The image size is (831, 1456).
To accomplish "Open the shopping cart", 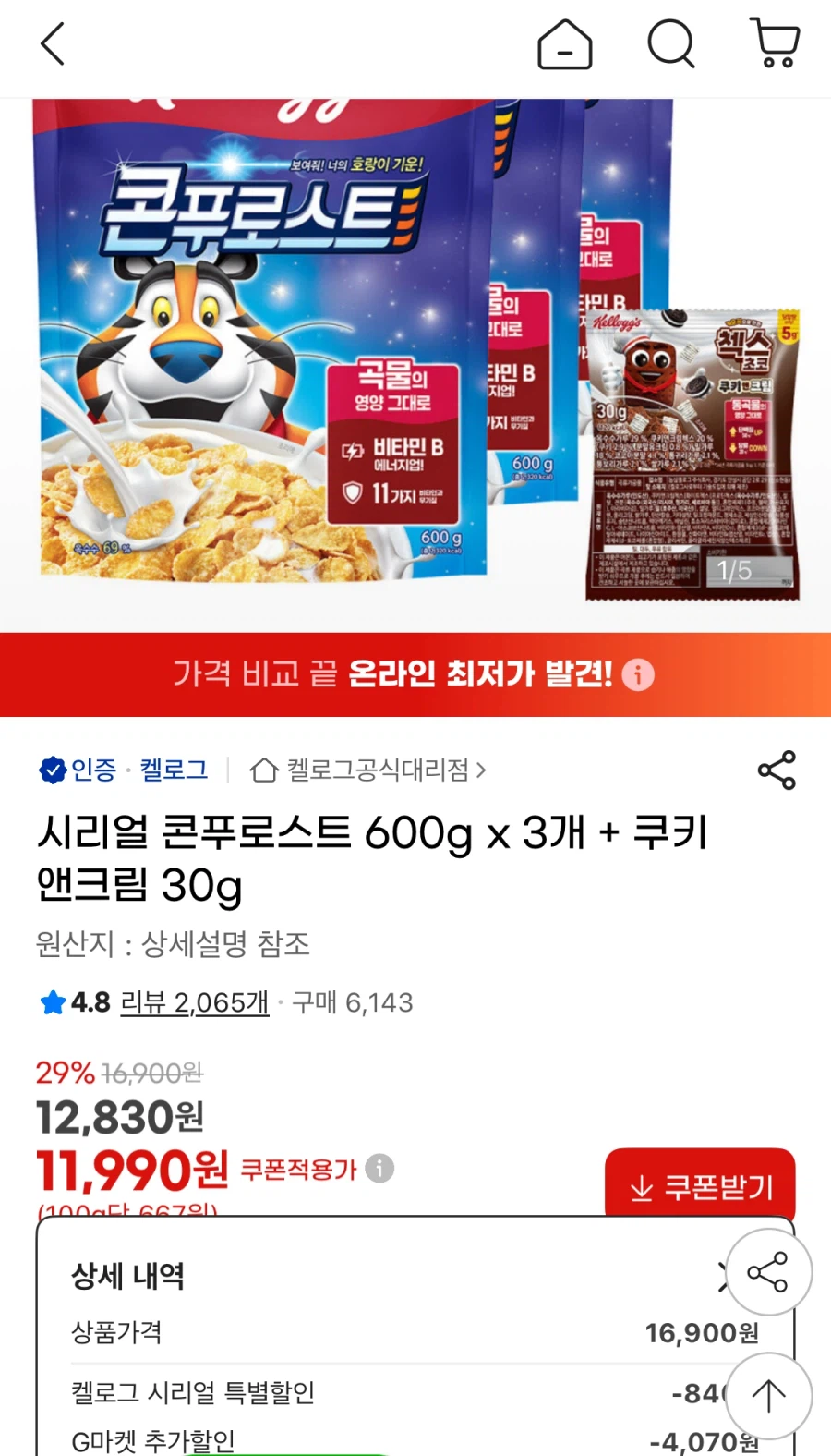I will tap(776, 44).
